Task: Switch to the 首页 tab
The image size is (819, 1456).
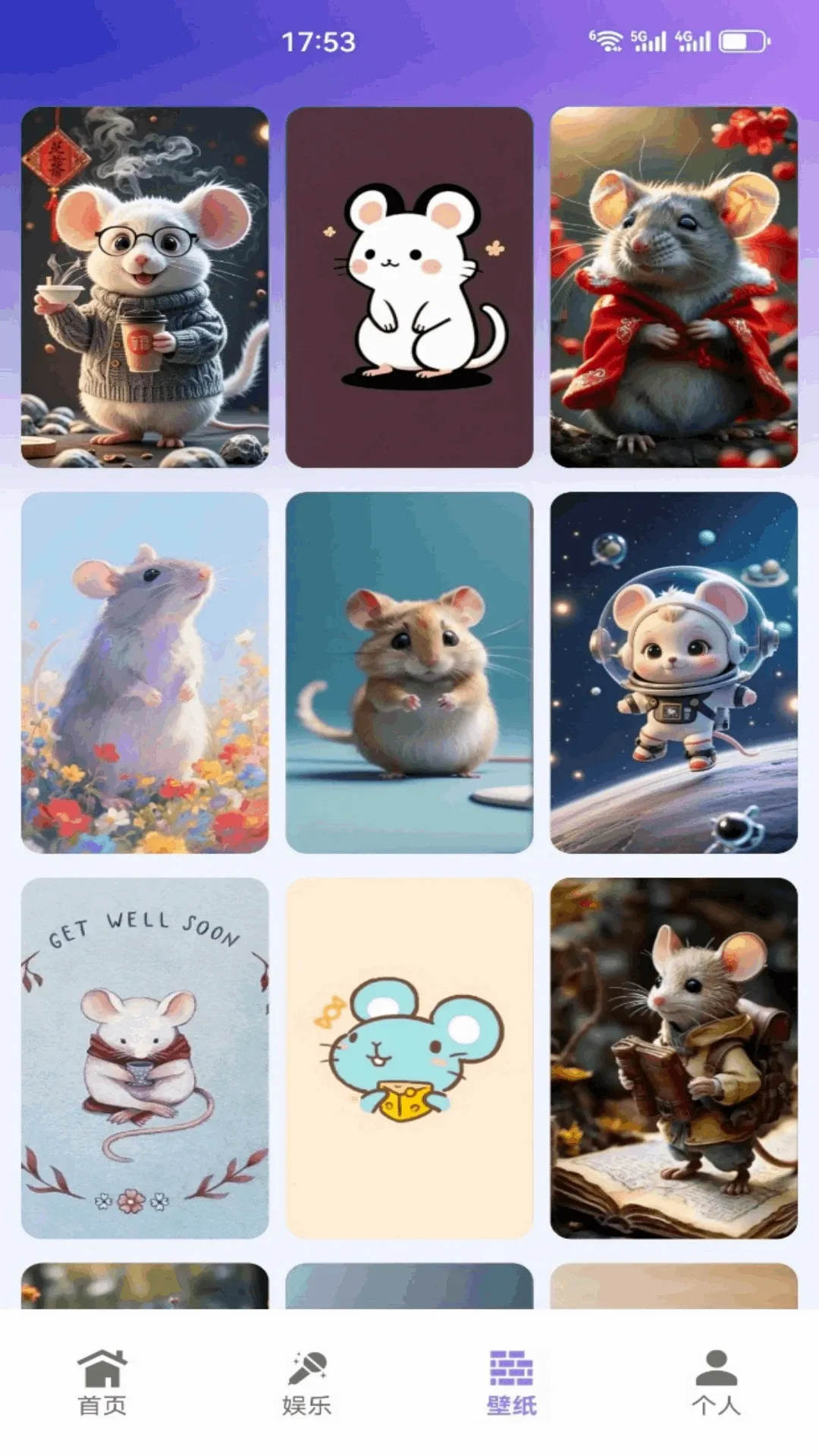Action: pos(102,1382)
